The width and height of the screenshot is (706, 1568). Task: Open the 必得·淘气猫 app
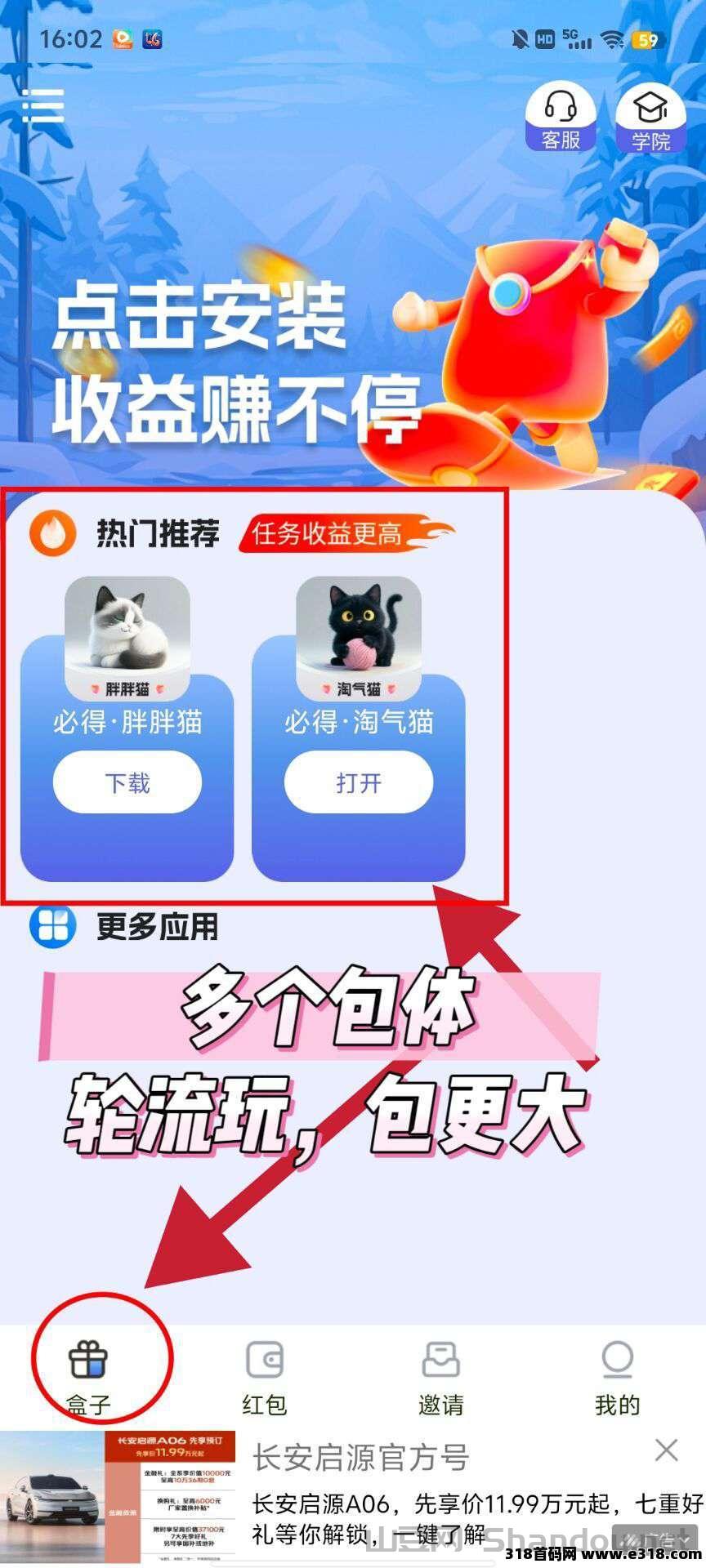point(358,783)
